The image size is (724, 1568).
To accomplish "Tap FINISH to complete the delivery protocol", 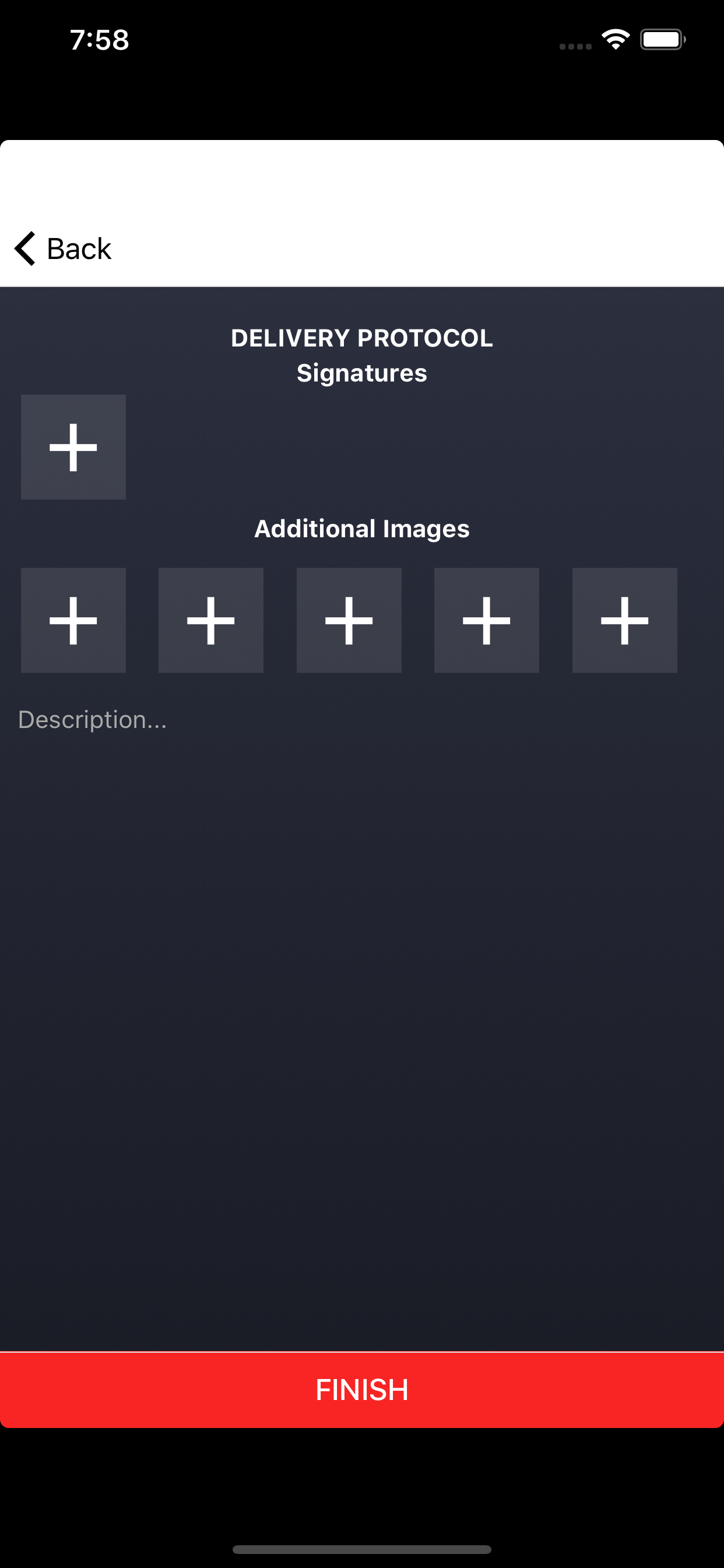I will (x=361, y=1389).
